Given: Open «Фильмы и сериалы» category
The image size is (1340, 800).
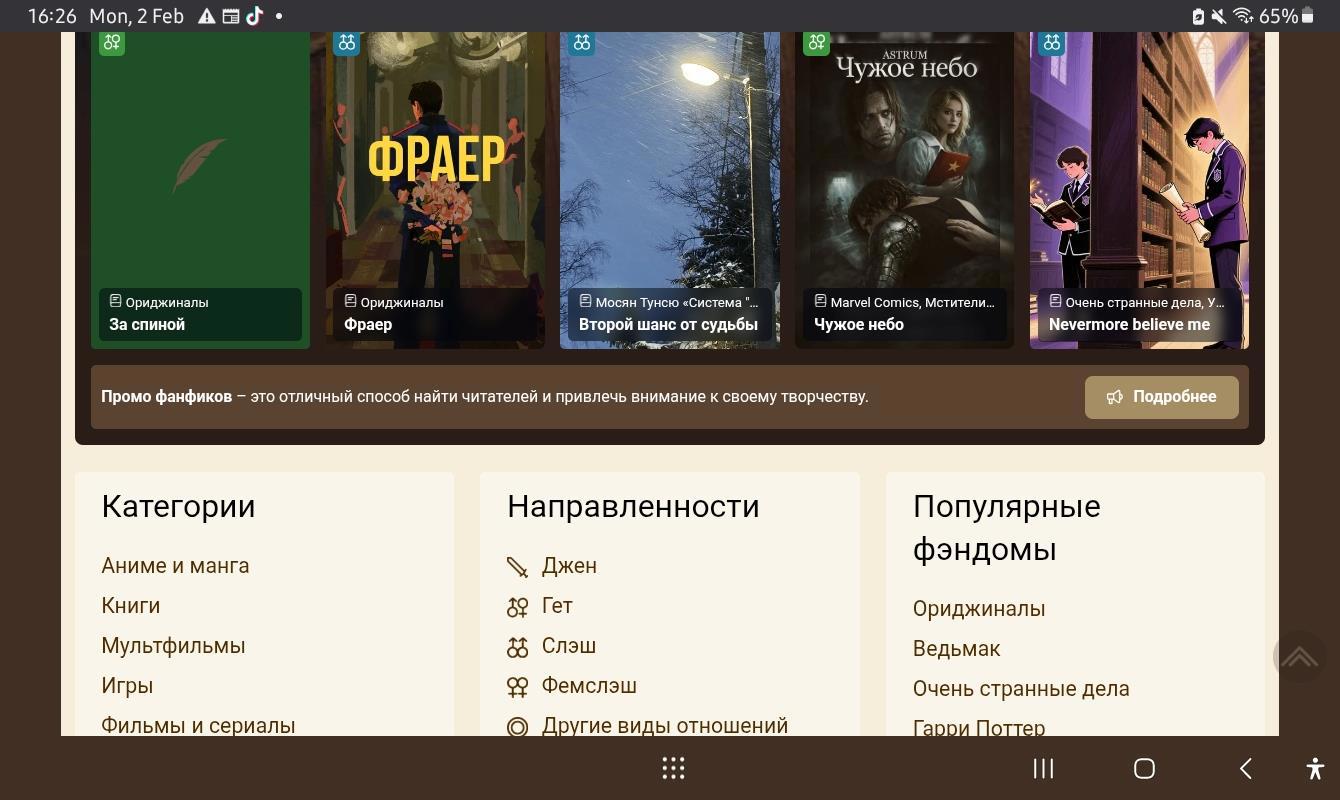Looking at the screenshot, I should (198, 725).
